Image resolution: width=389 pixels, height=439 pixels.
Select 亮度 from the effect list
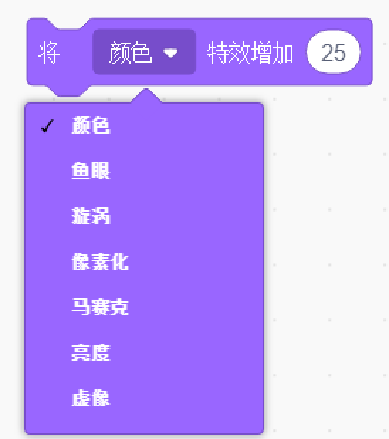[x=144, y=353]
